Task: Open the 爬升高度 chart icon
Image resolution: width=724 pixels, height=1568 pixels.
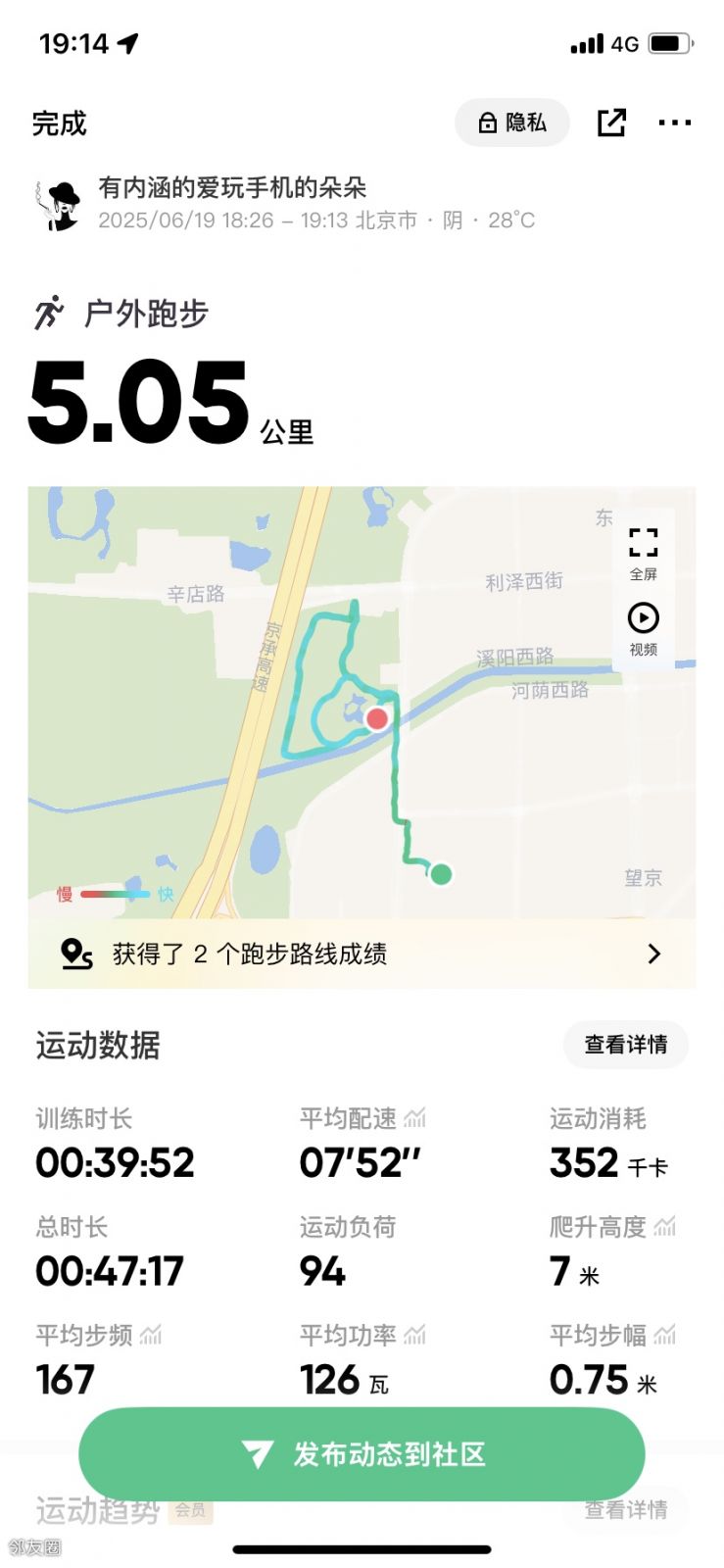Action: (x=665, y=1226)
